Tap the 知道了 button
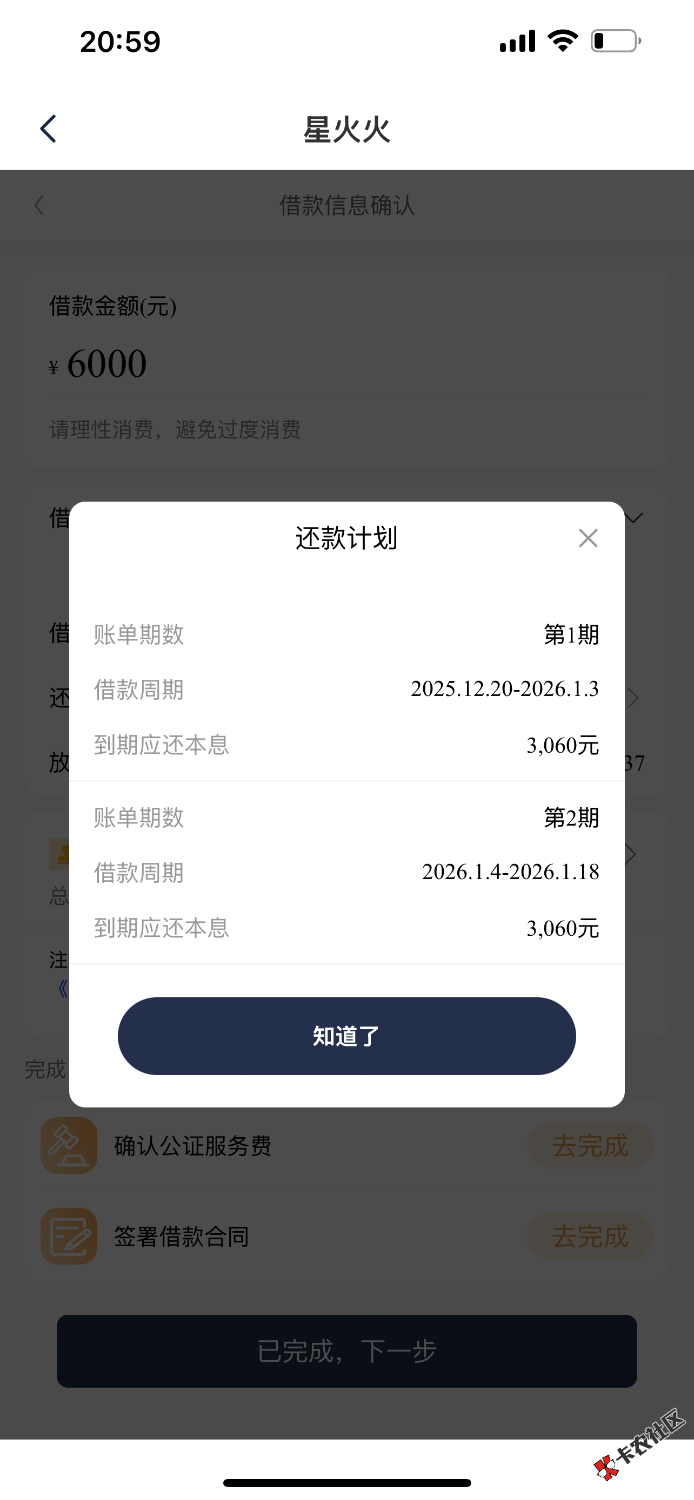 point(346,1036)
